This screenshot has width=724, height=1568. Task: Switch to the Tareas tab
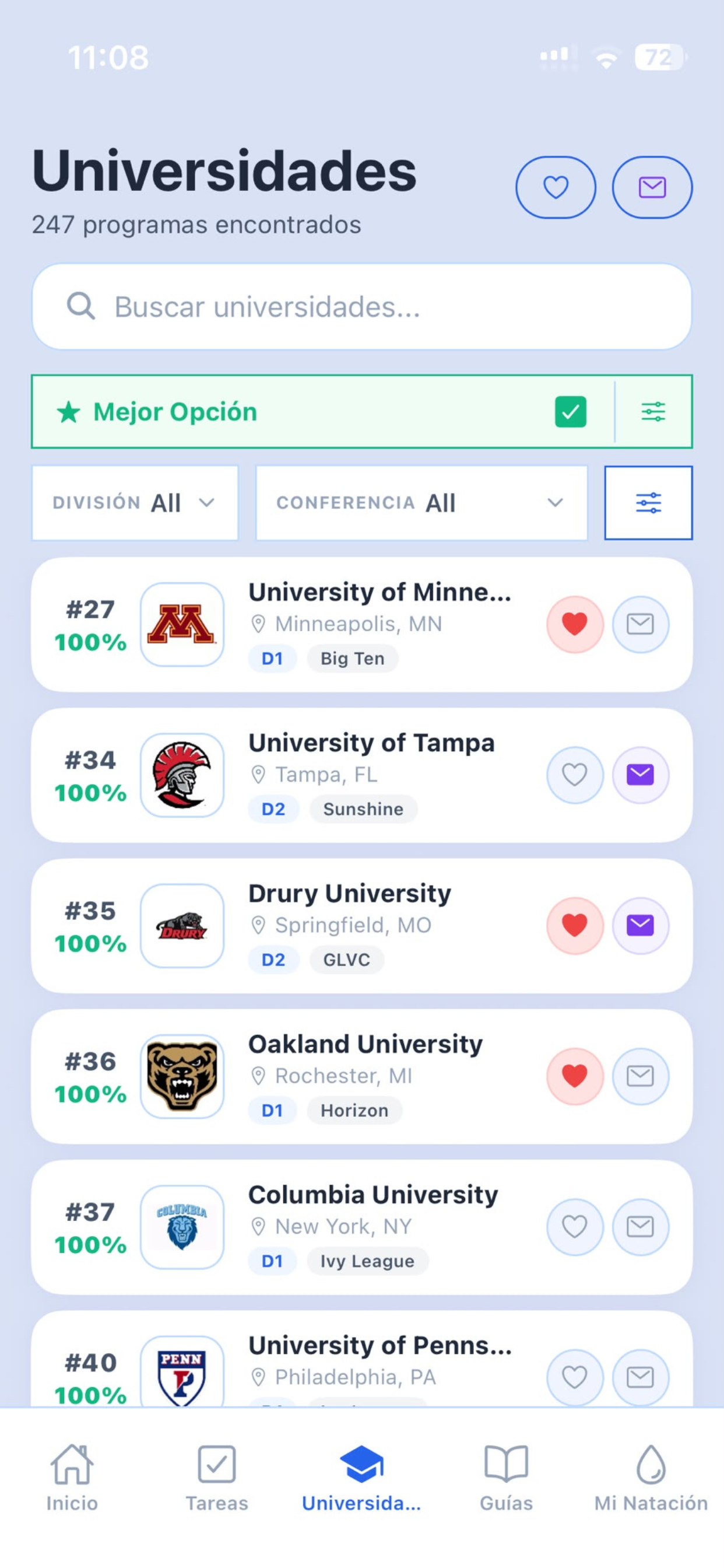(x=217, y=1478)
